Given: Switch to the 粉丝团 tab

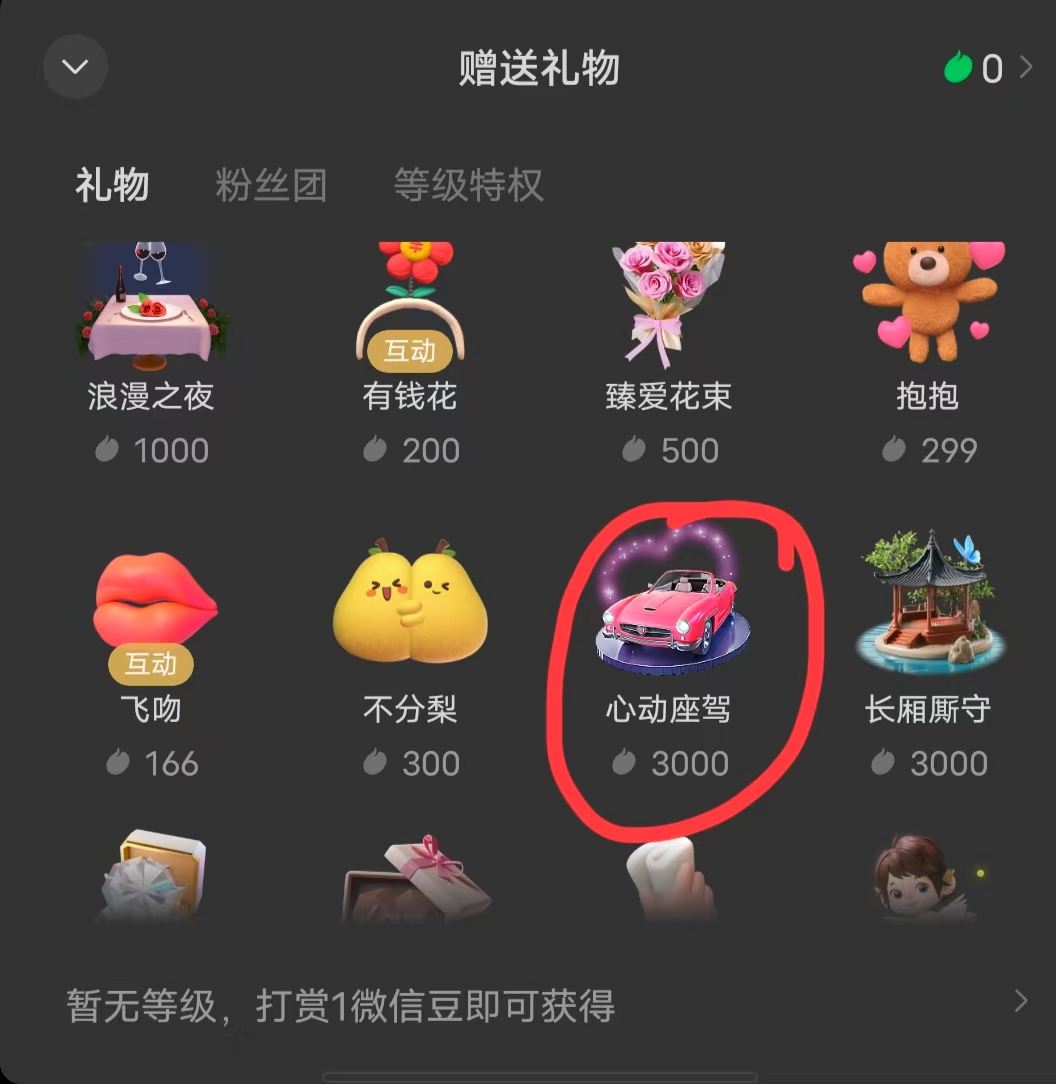Looking at the screenshot, I should coord(271,186).
